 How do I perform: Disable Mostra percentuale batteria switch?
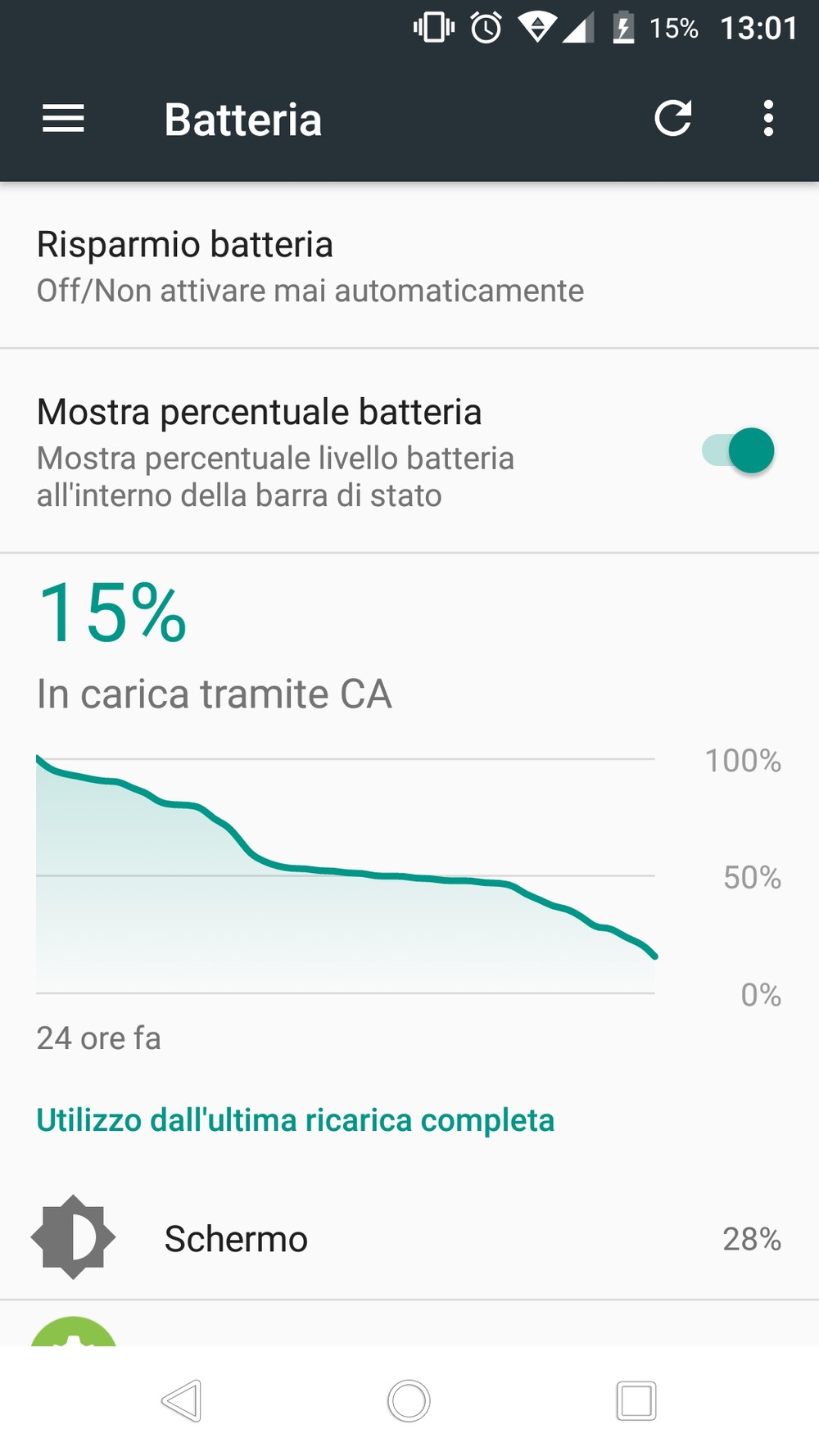[x=737, y=450]
